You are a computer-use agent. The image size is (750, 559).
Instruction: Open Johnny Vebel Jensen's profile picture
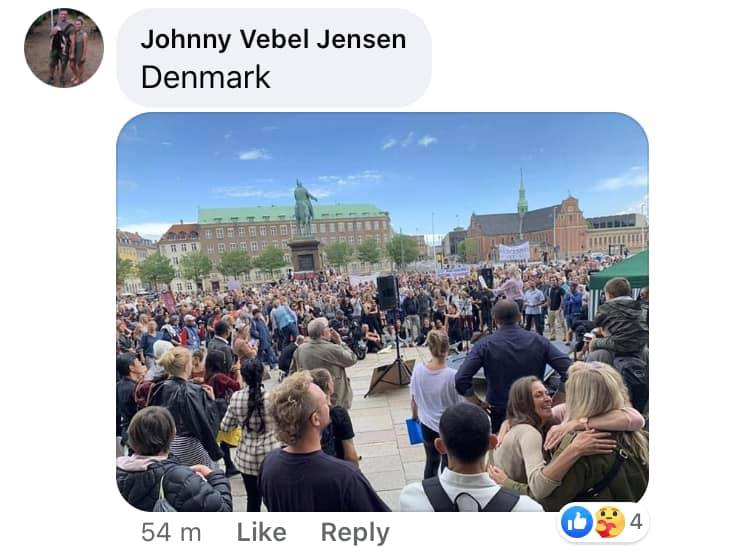[63, 48]
